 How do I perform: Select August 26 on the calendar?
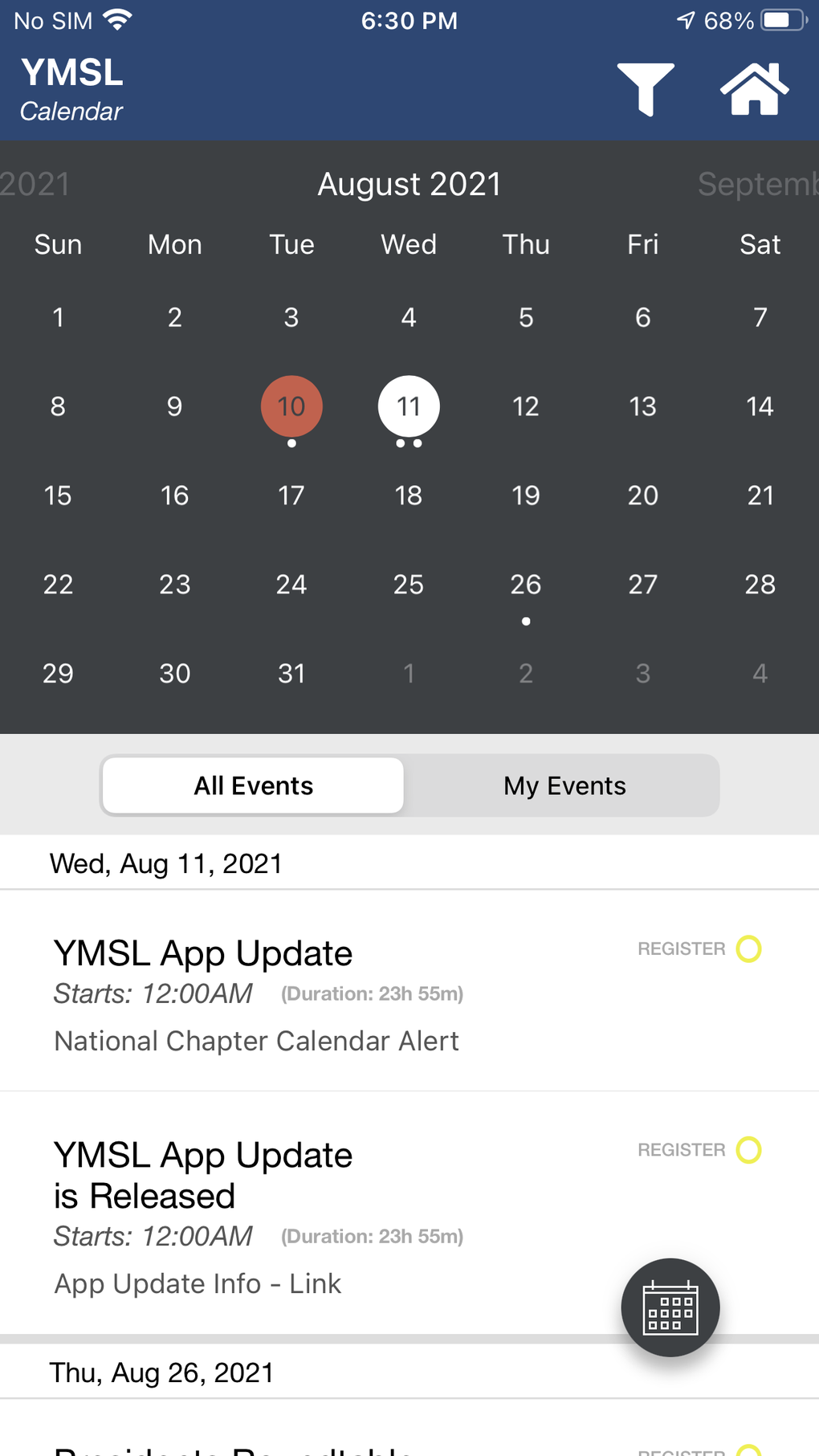526,585
